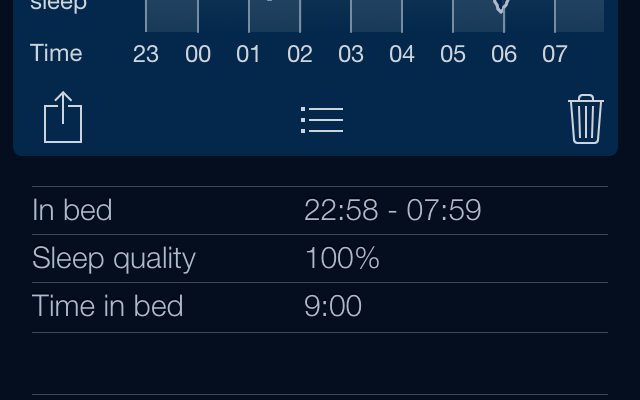Delete this sleep session
This screenshot has width=640, height=400.
click(x=586, y=119)
